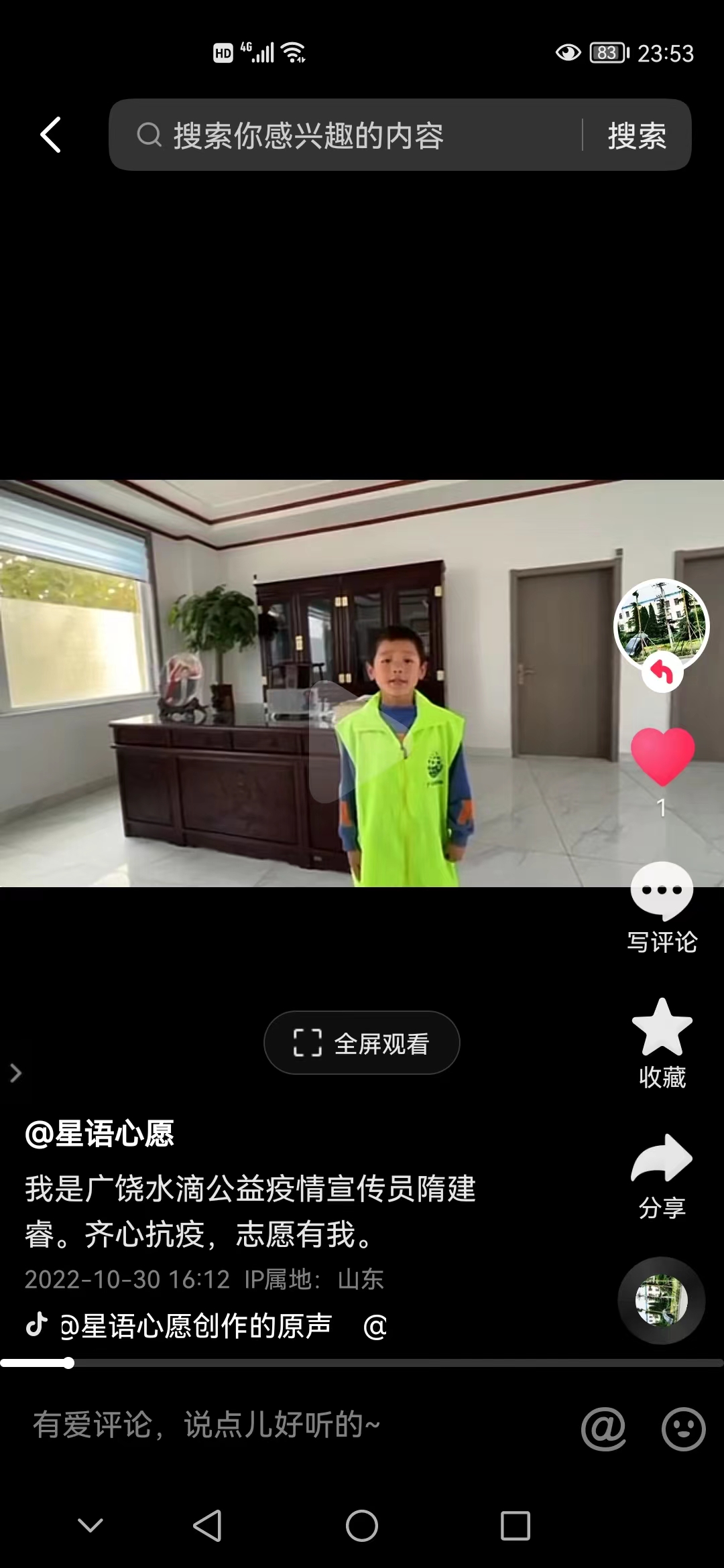Open the @星语心愿 username link
The width and height of the screenshot is (724, 1568).
pyautogui.click(x=99, y=1134)
